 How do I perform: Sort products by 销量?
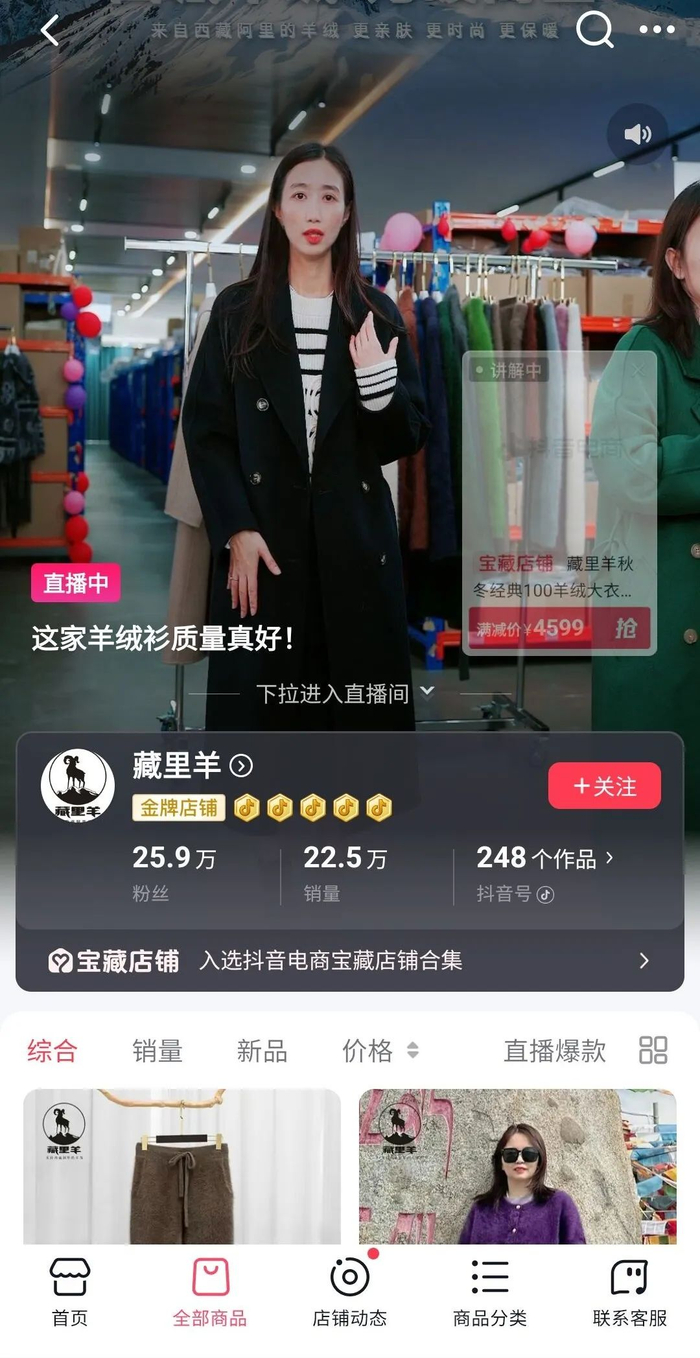click(x=157, y=1051)
